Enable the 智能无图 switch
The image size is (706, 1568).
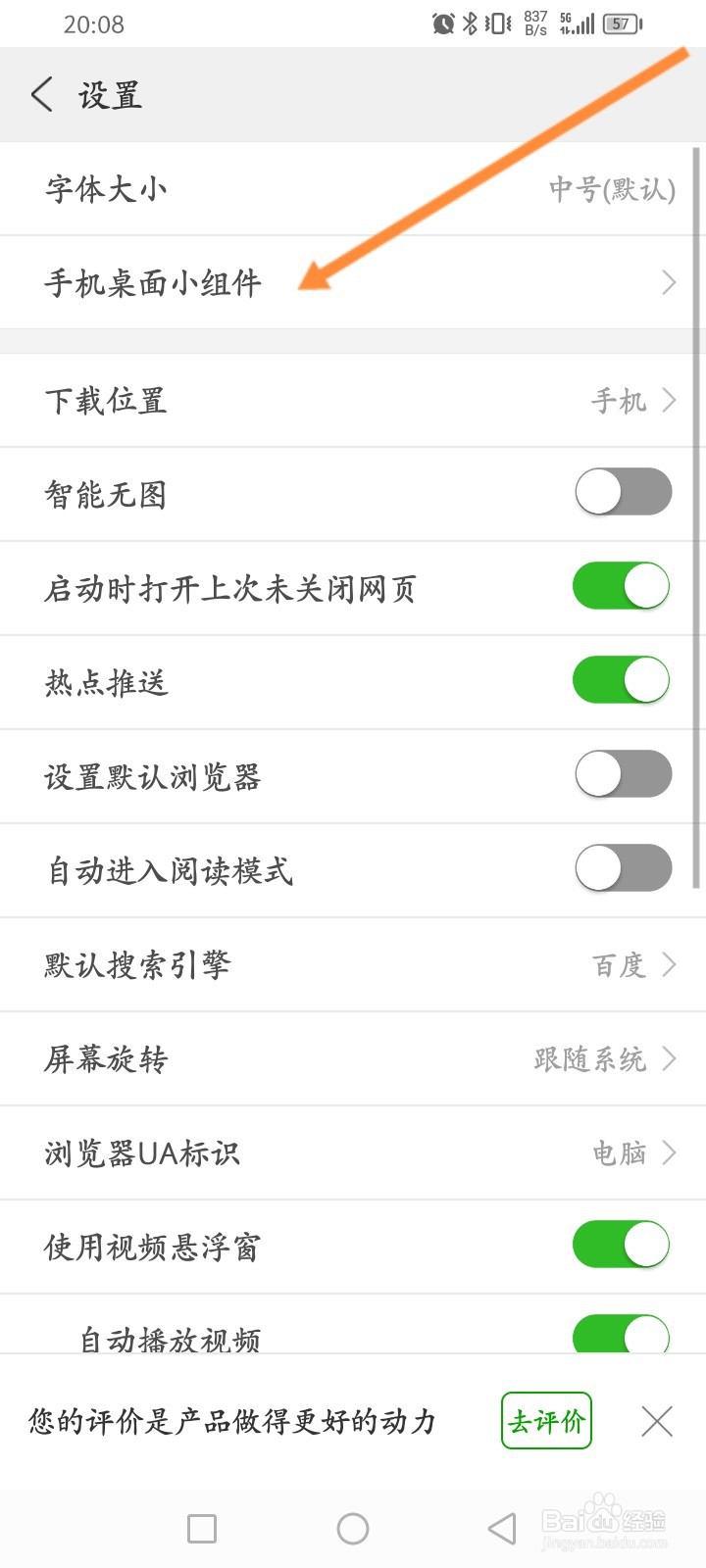tap(623, 492)
